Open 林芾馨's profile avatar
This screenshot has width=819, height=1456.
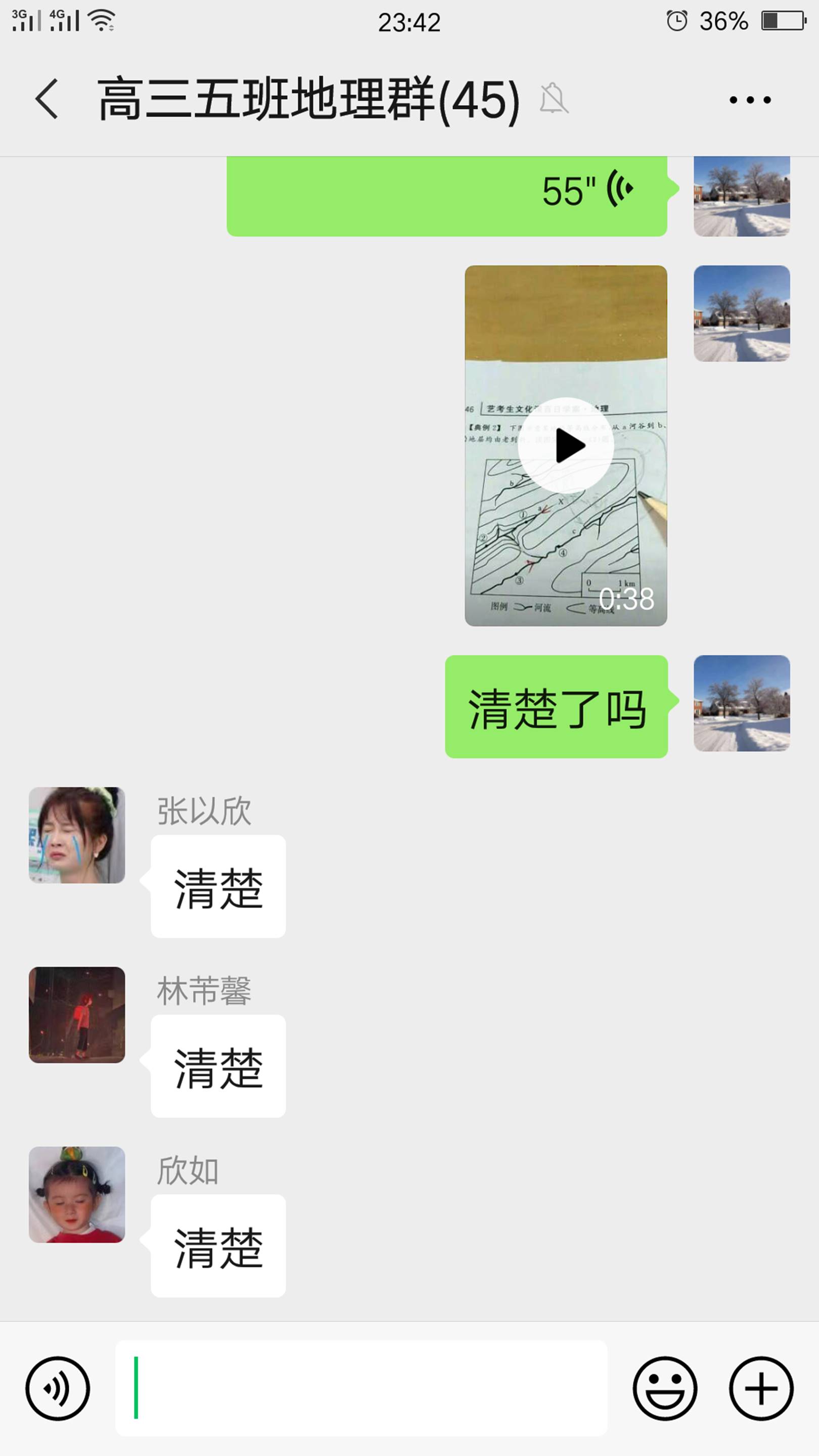(x=77, y=1015)
